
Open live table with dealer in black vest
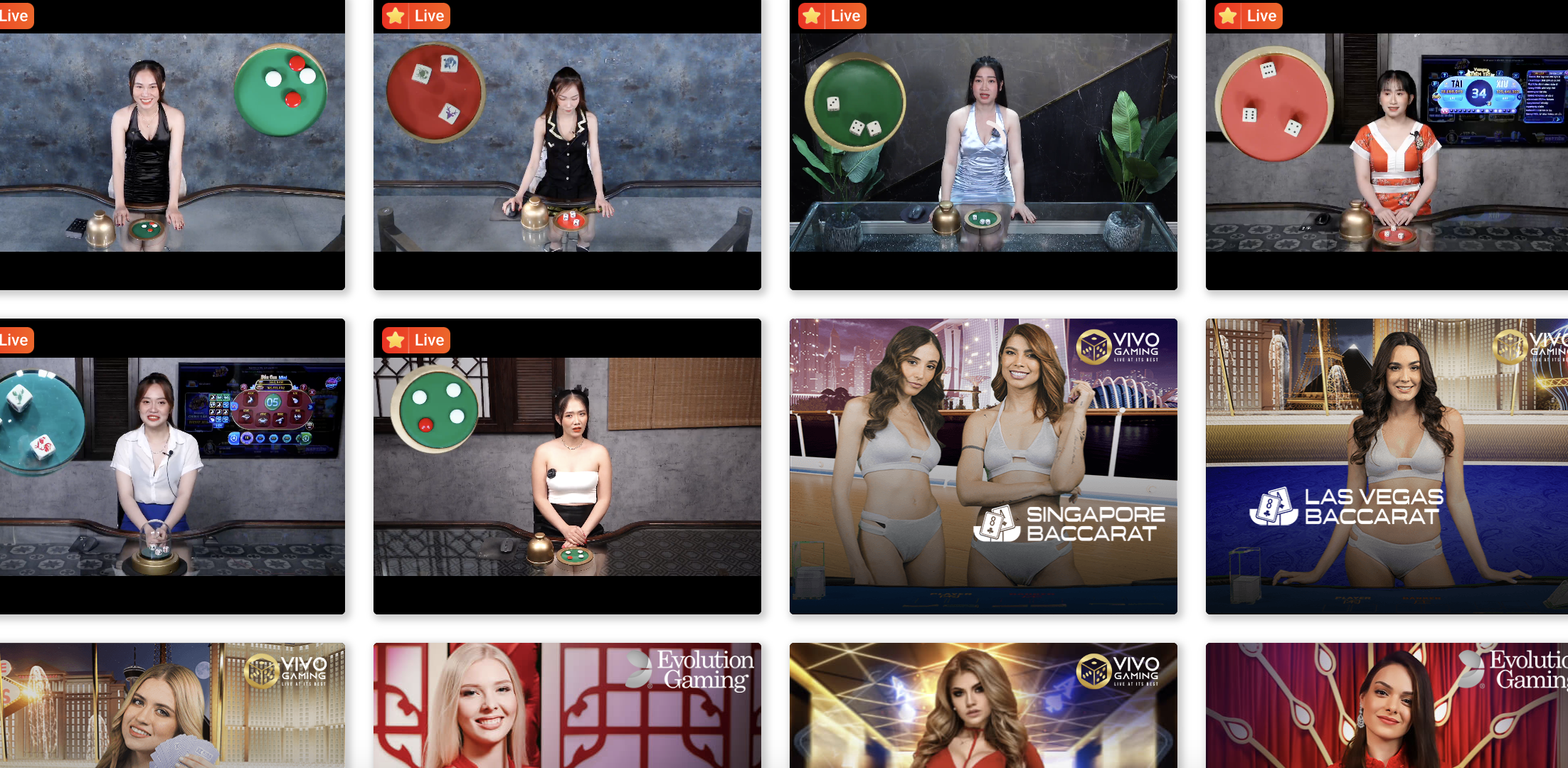pos(567,146)
